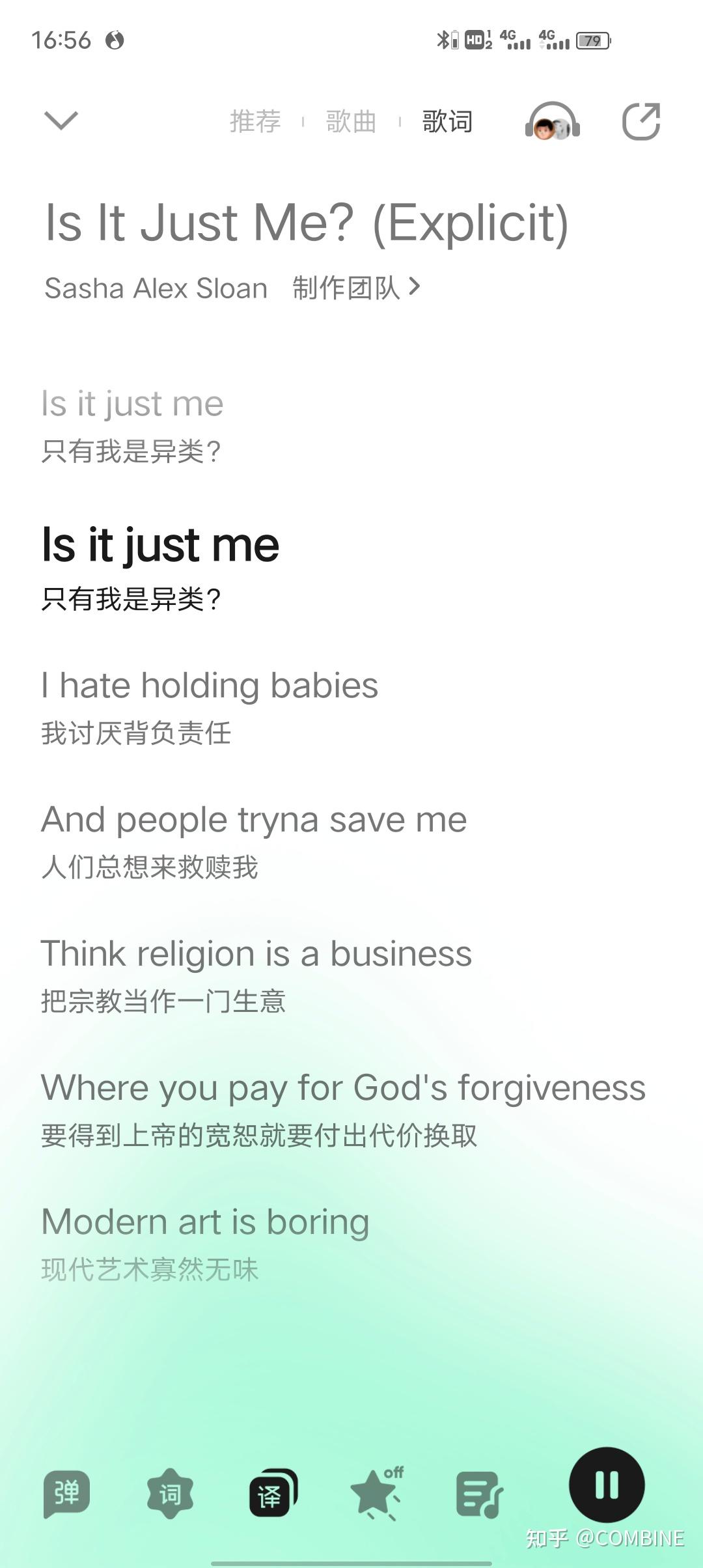
Task: Share this song
Action: coord(641,122)
